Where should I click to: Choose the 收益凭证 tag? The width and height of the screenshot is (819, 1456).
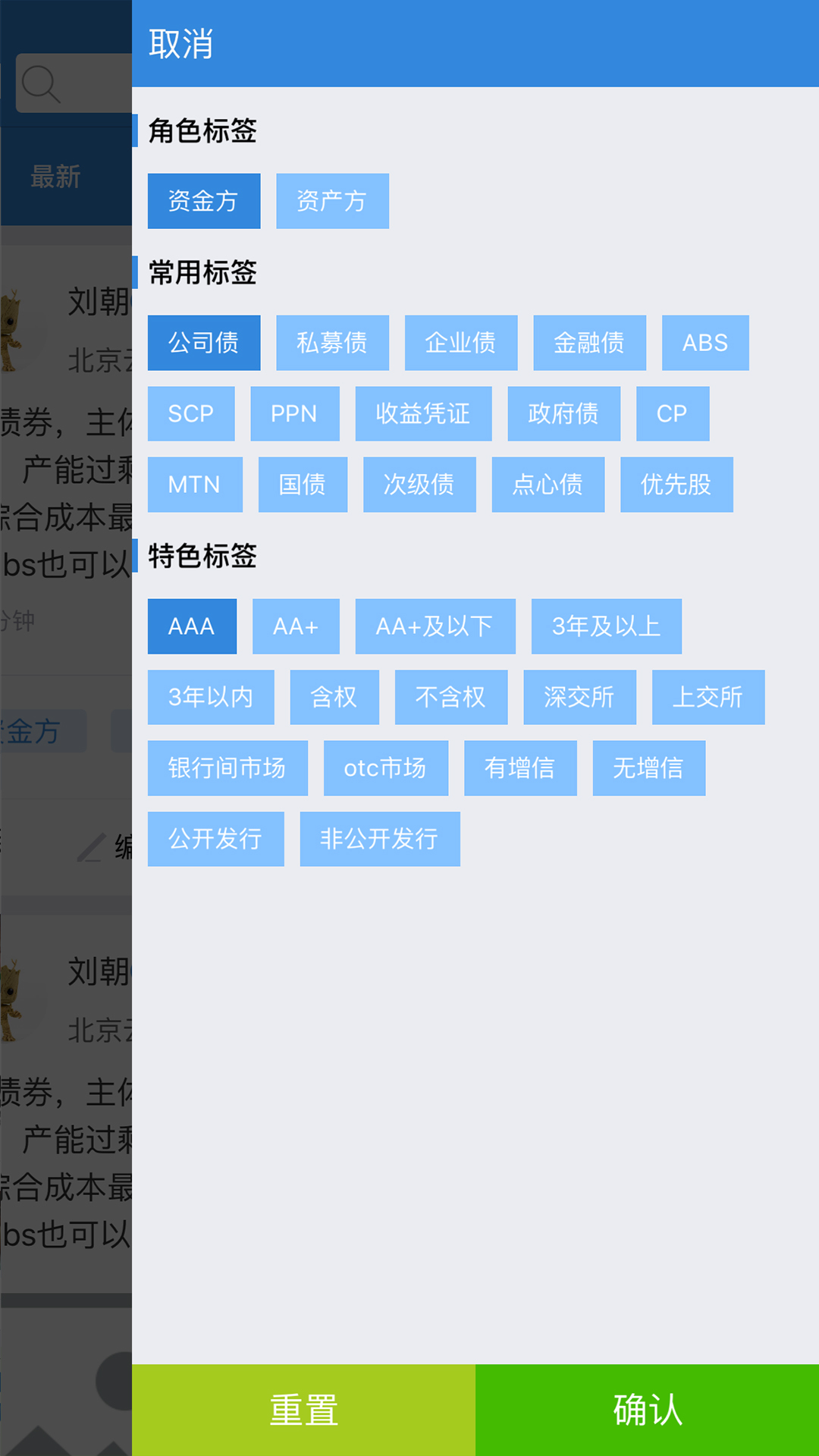click(x=423, y=413)
